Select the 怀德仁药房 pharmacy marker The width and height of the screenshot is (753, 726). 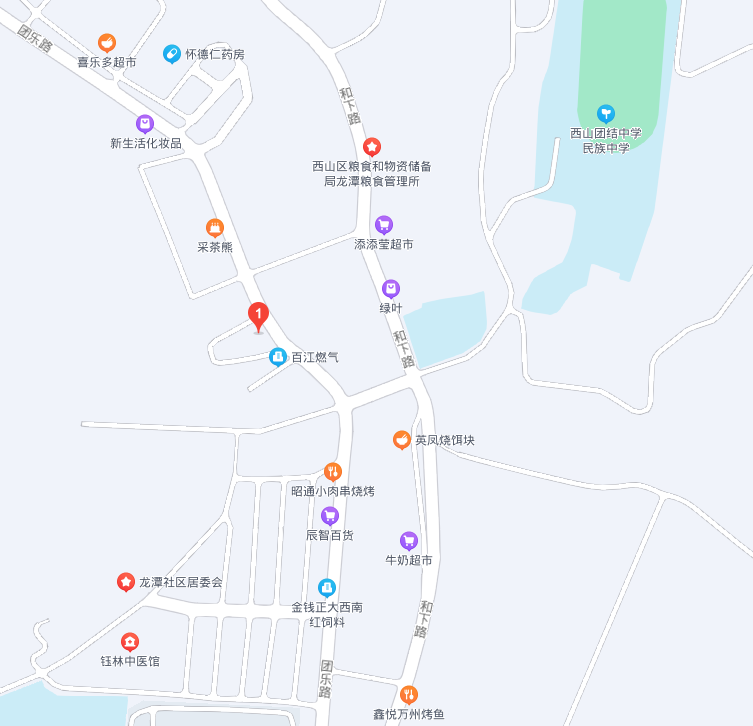point(172,53)
